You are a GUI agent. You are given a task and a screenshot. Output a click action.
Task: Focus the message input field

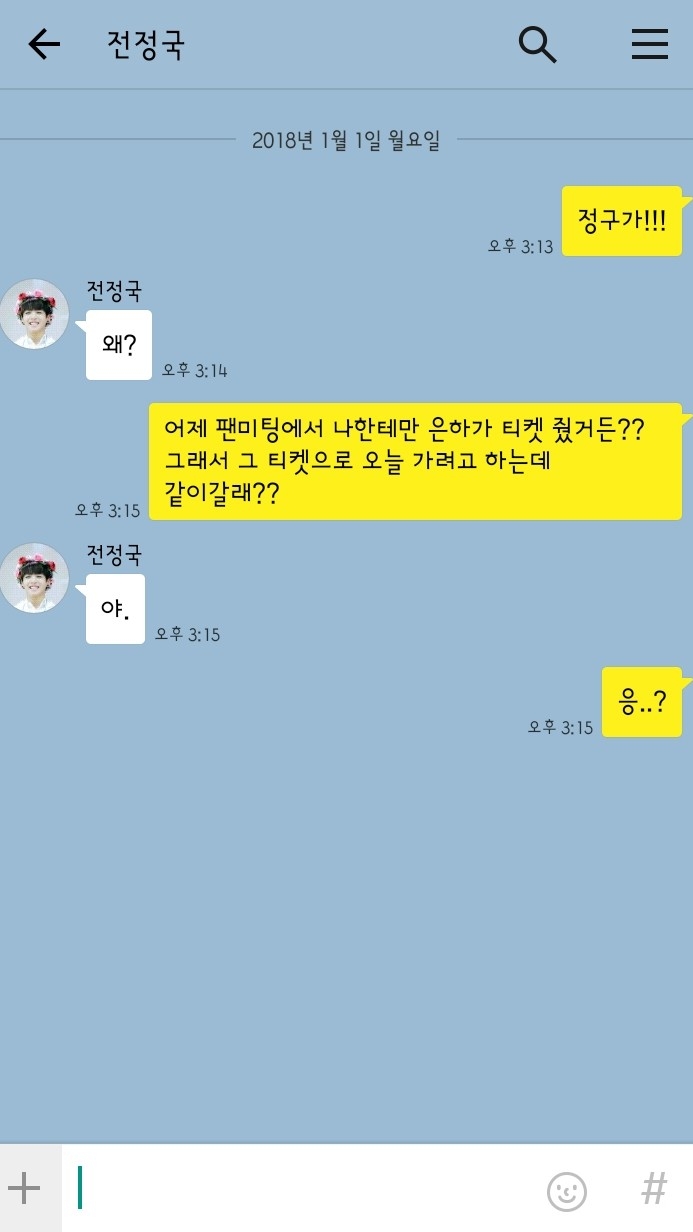[x=300, y=1188]
